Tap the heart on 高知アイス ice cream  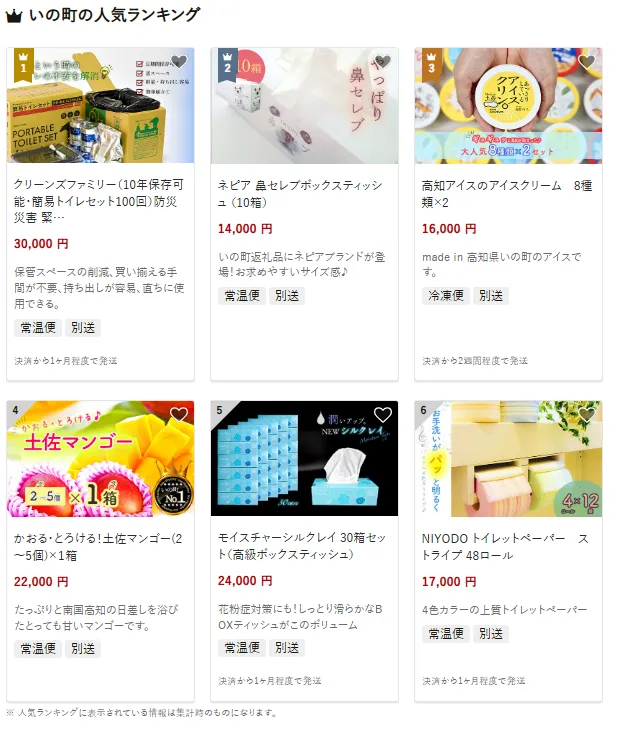586,62
